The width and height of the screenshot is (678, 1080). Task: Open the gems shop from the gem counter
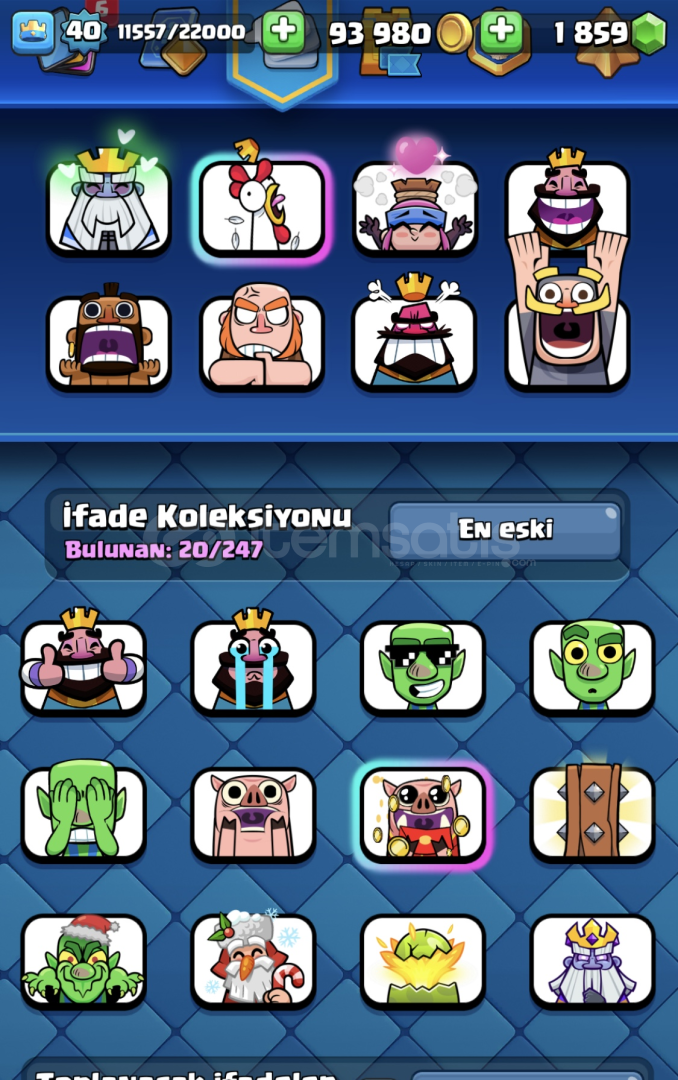pos(648,33)
